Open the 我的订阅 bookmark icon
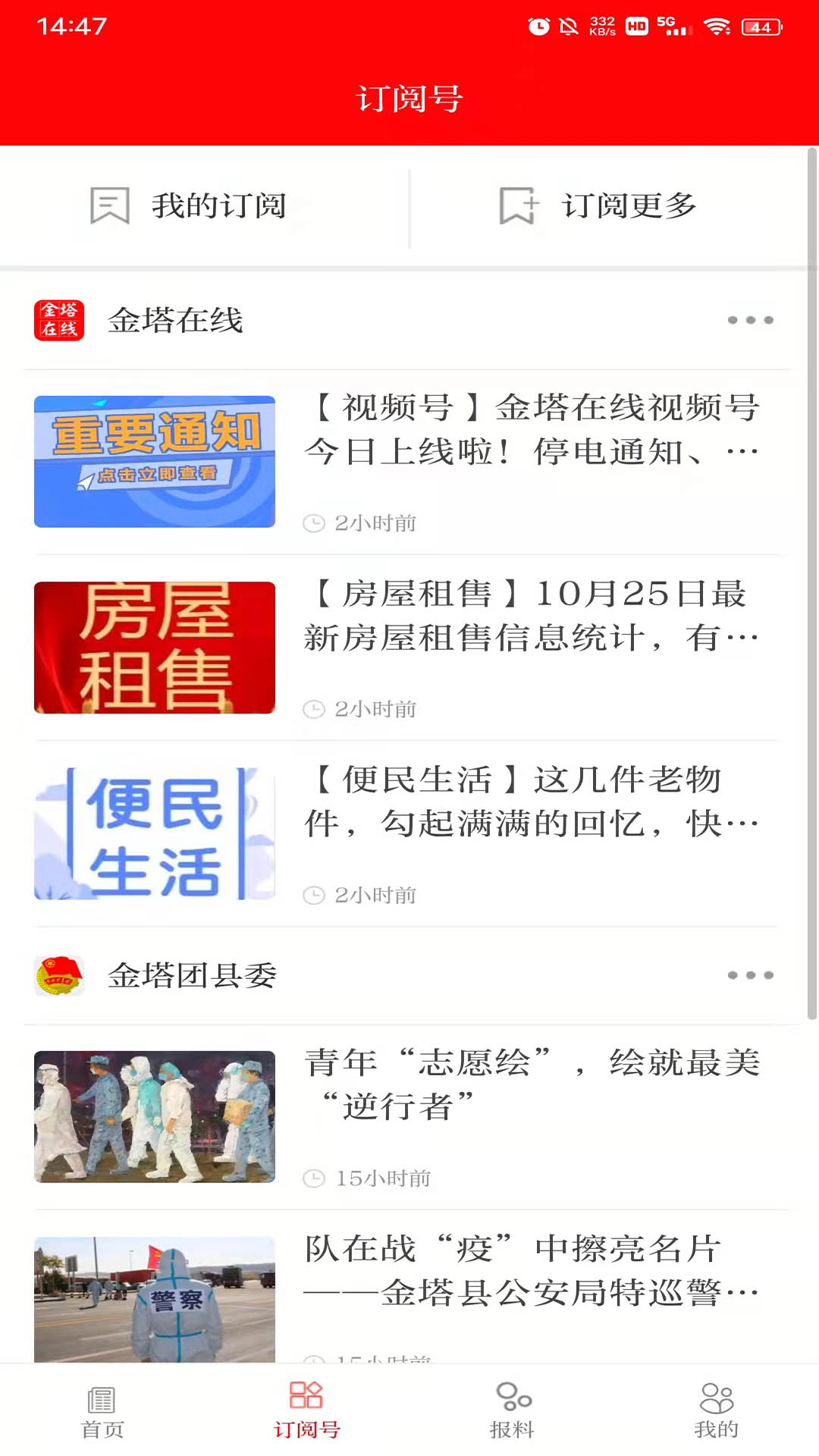The width and height of the screenshot is (819, 1456). [x=108, y=206]
